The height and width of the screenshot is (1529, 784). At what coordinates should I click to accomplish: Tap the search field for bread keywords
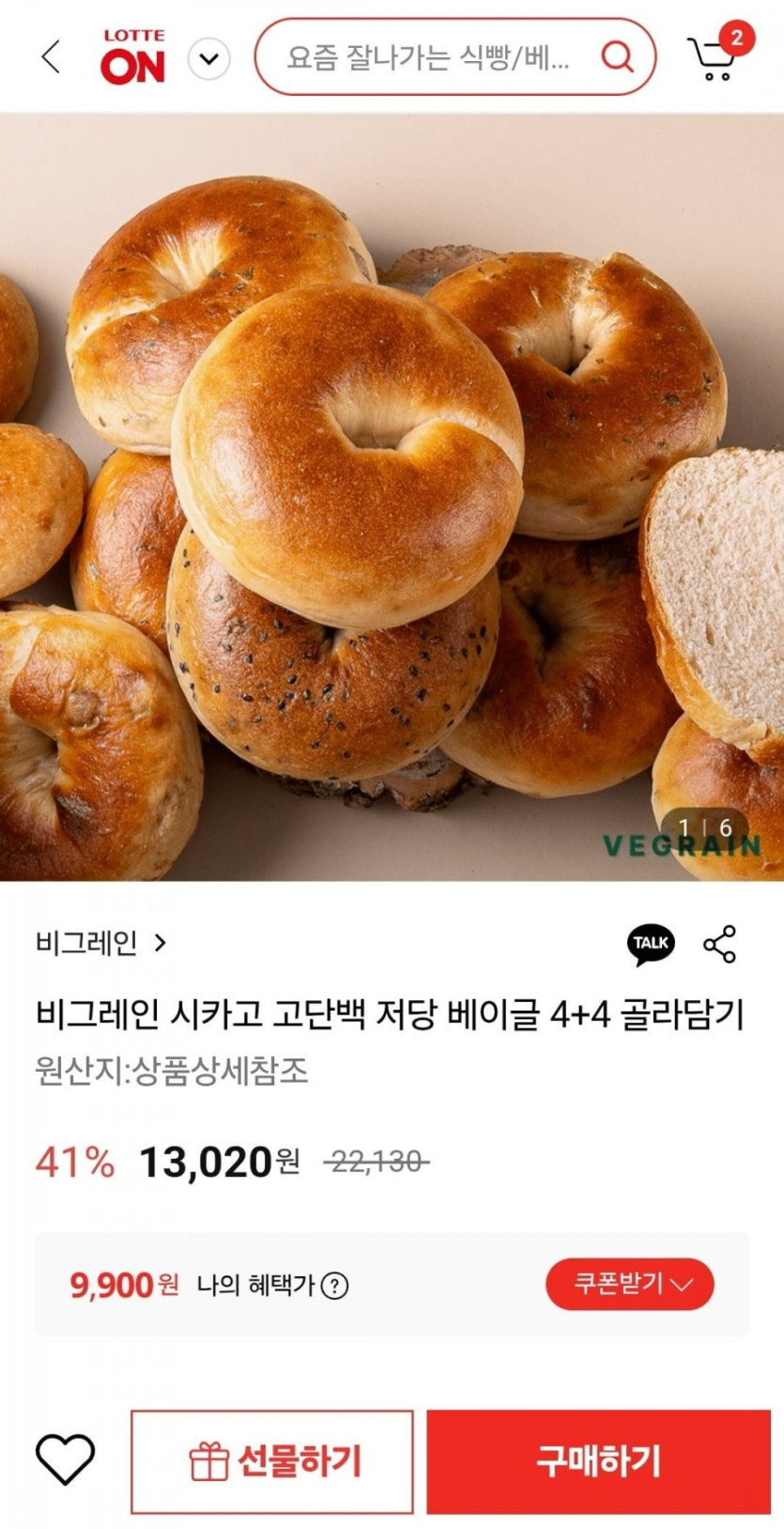pos(427,58)
